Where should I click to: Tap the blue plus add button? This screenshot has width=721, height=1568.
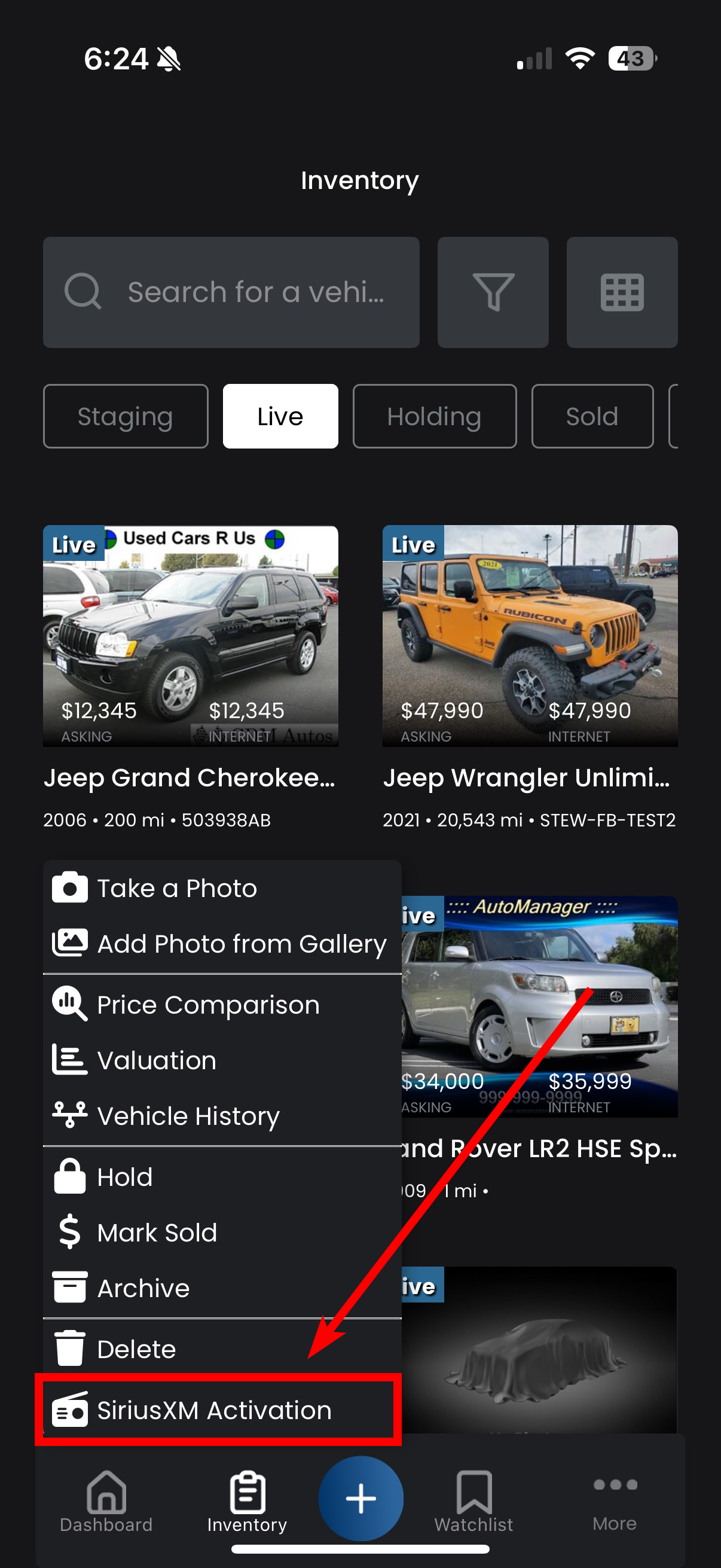(x=360, y=1498)
